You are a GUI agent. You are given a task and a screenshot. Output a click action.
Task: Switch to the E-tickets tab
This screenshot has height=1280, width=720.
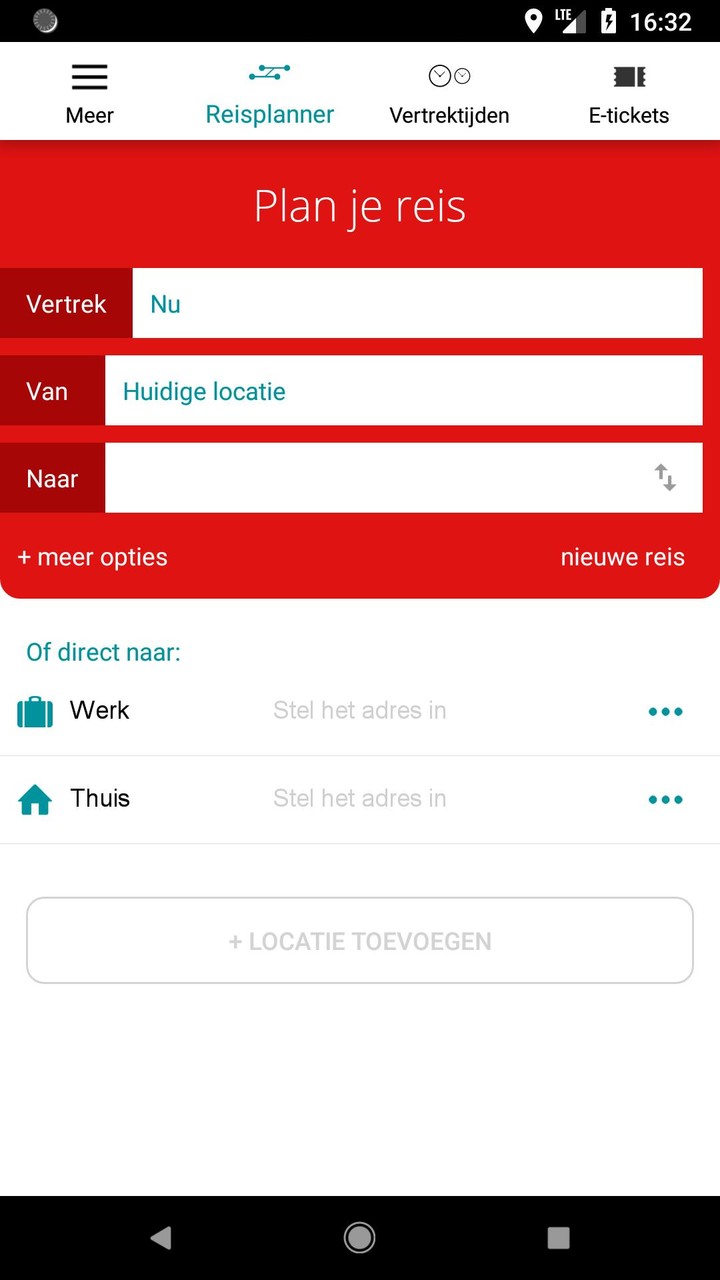tap(628, 90)
